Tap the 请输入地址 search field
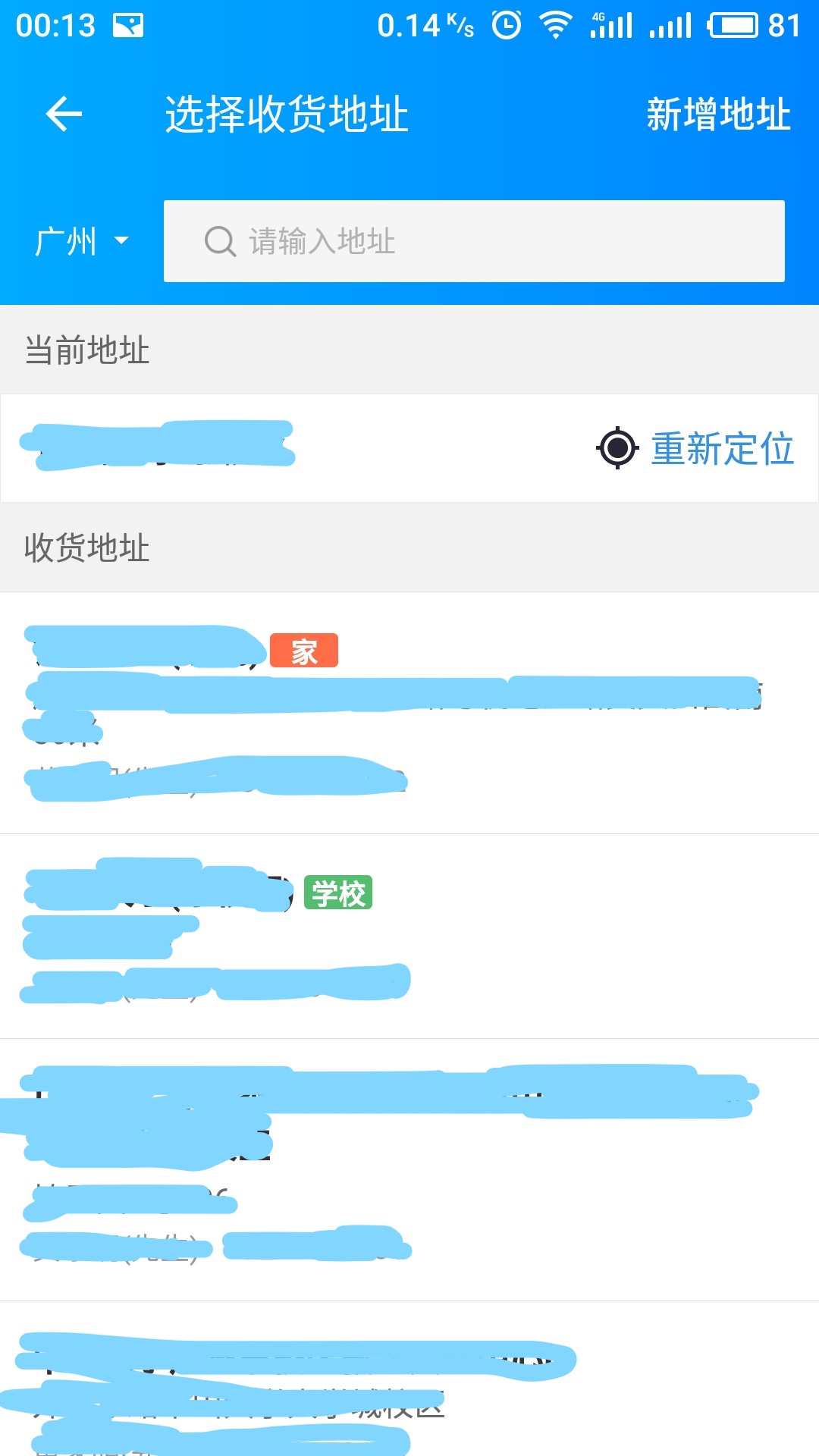 tap(474, 242)
